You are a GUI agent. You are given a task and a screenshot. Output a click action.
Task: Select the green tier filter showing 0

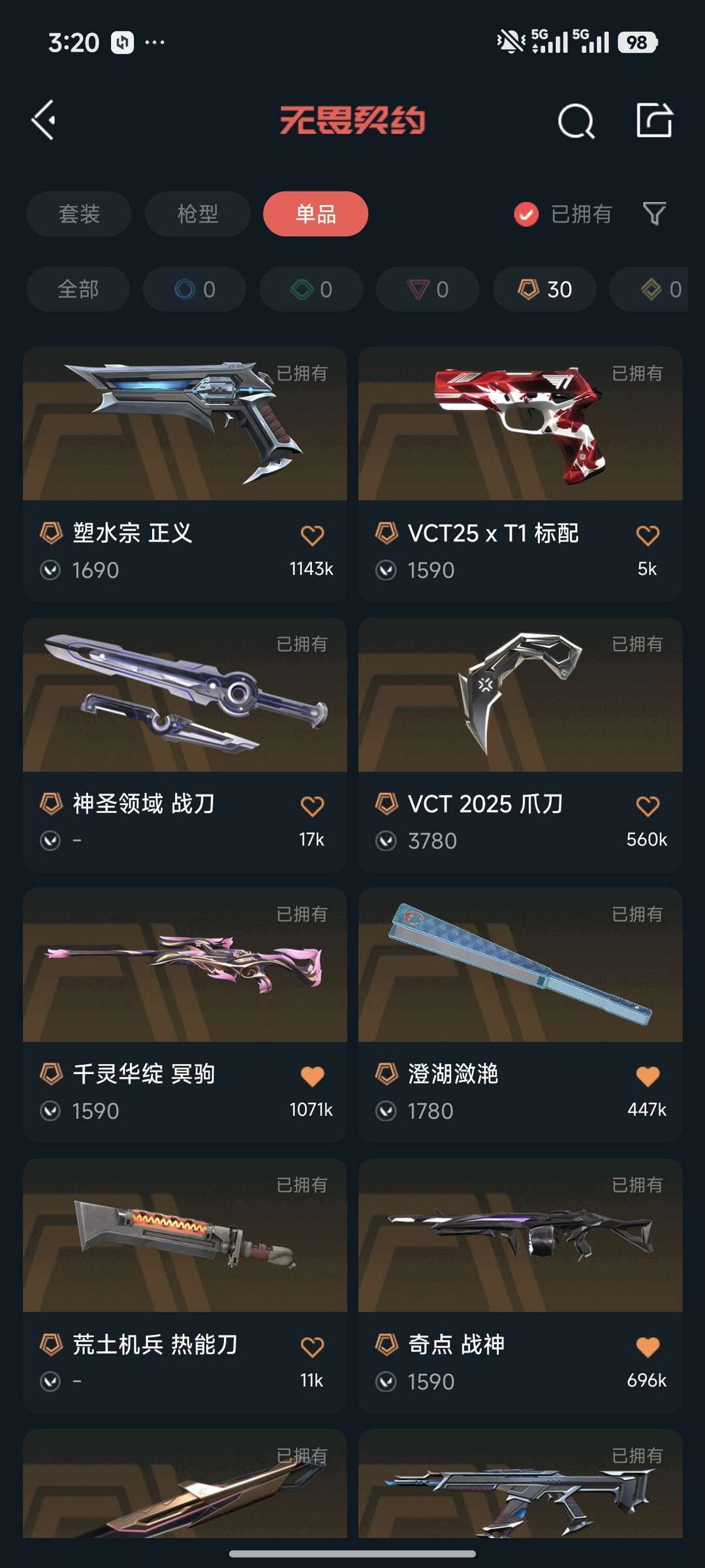click(x=310, y=289)
